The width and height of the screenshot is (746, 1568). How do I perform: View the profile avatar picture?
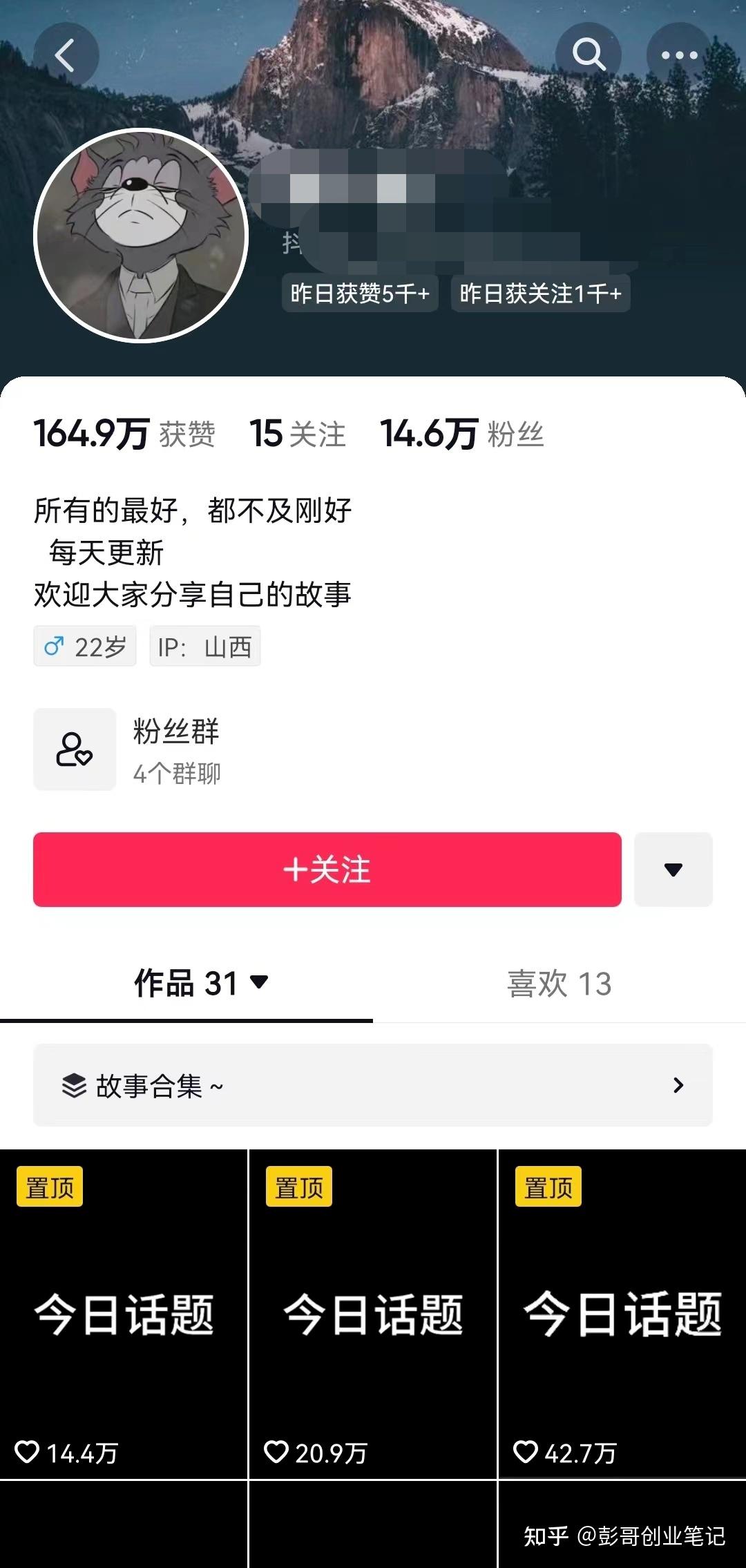coord(141,236)
